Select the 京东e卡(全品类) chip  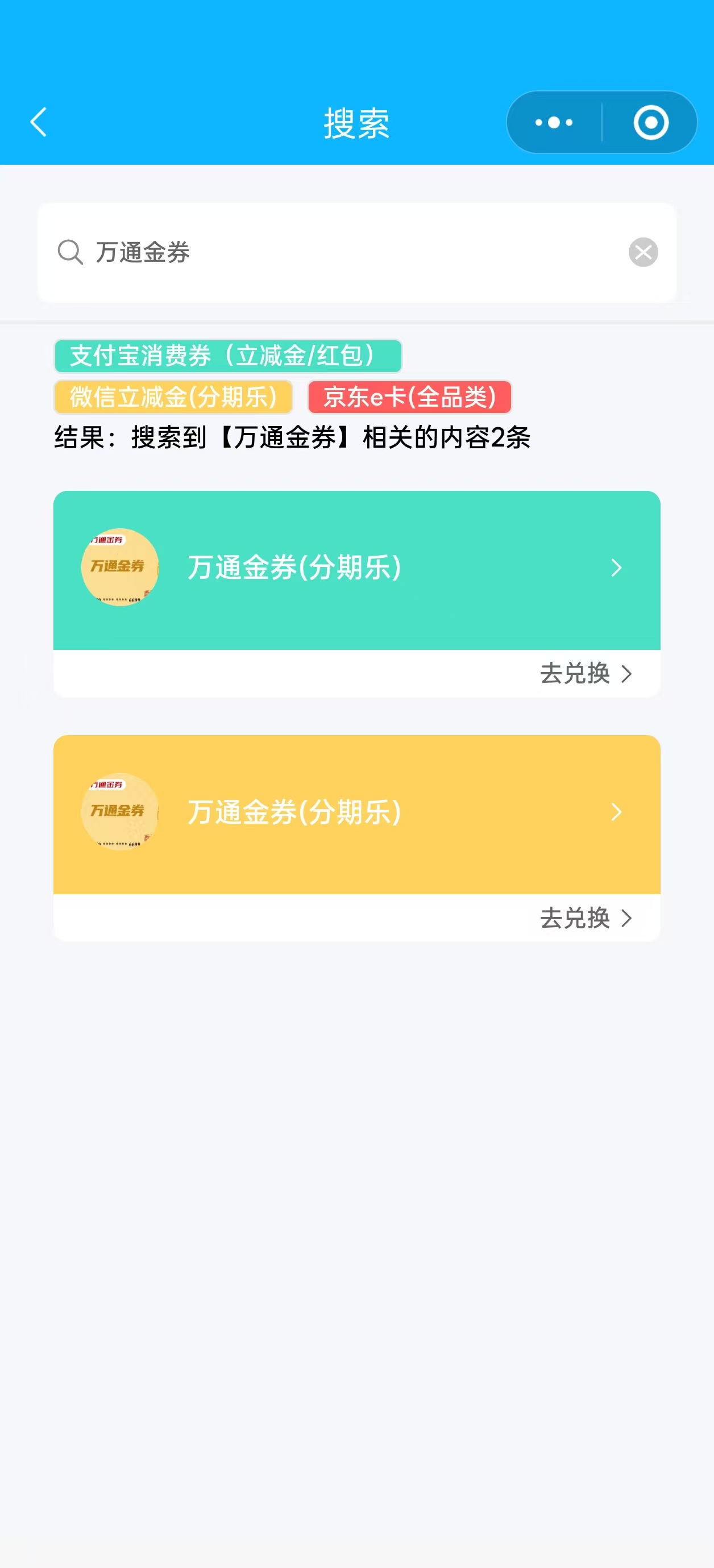click(x=409, y=397)
